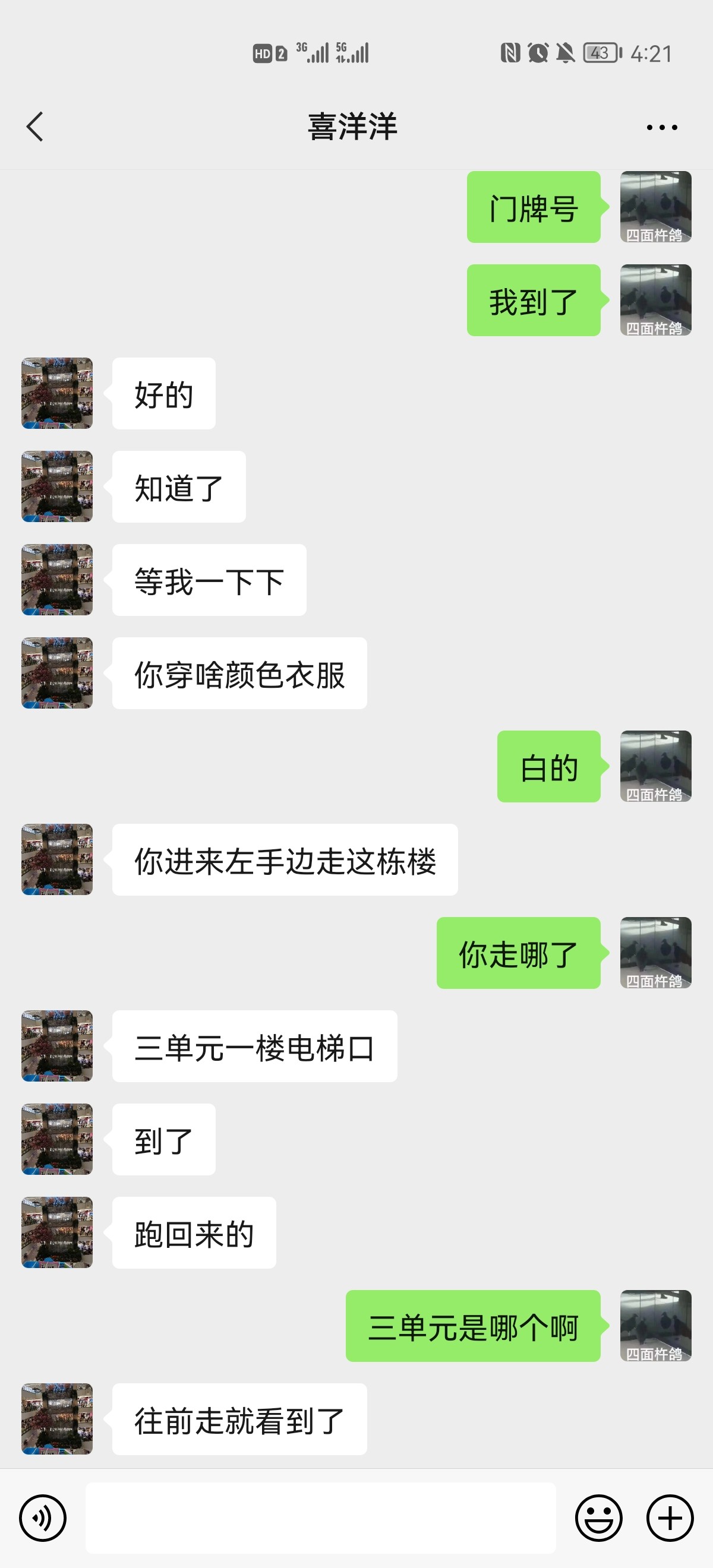Open the emoji picker icon
Viewport: 713px width, 1568px height.
(x=599, y=1518)
